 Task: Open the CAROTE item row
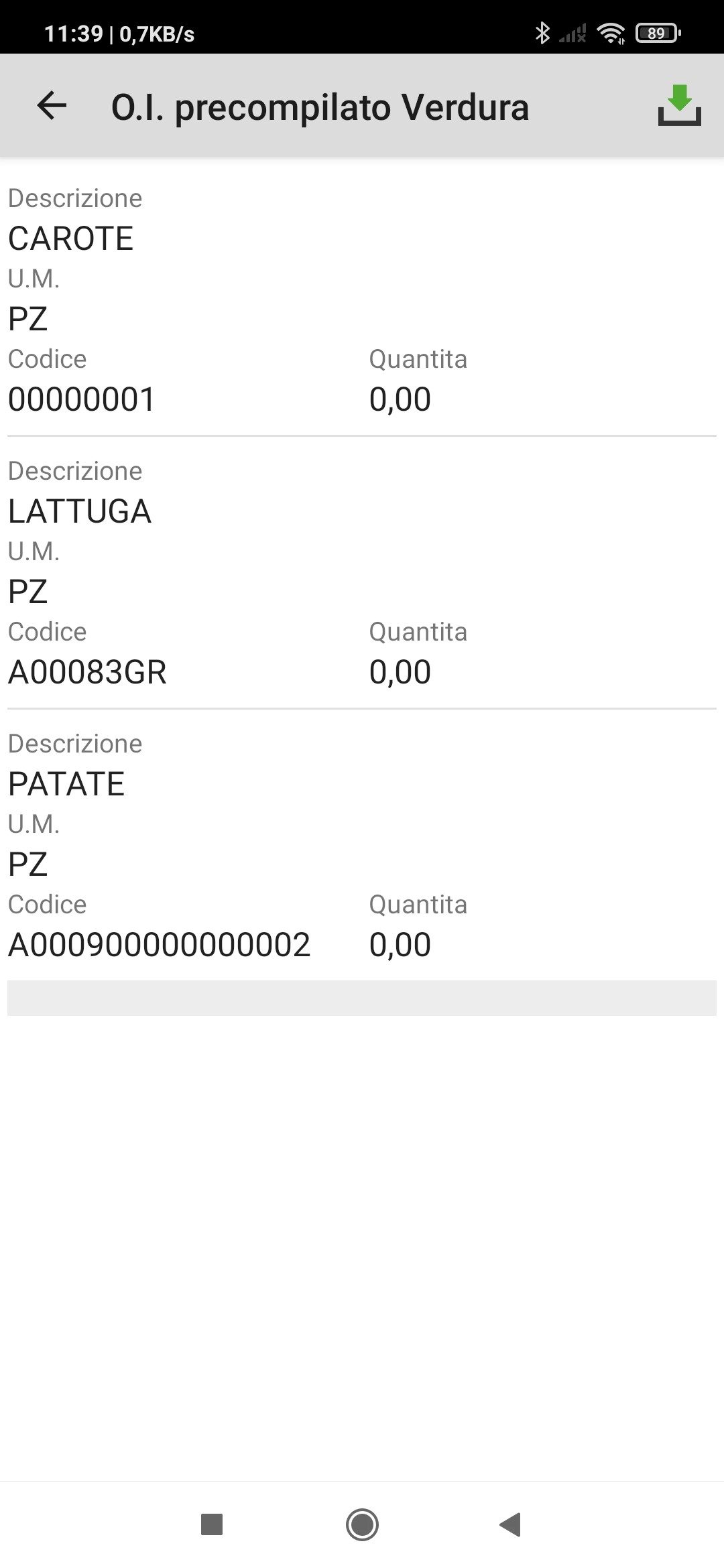pyautogui.click(x=362, y=300)
